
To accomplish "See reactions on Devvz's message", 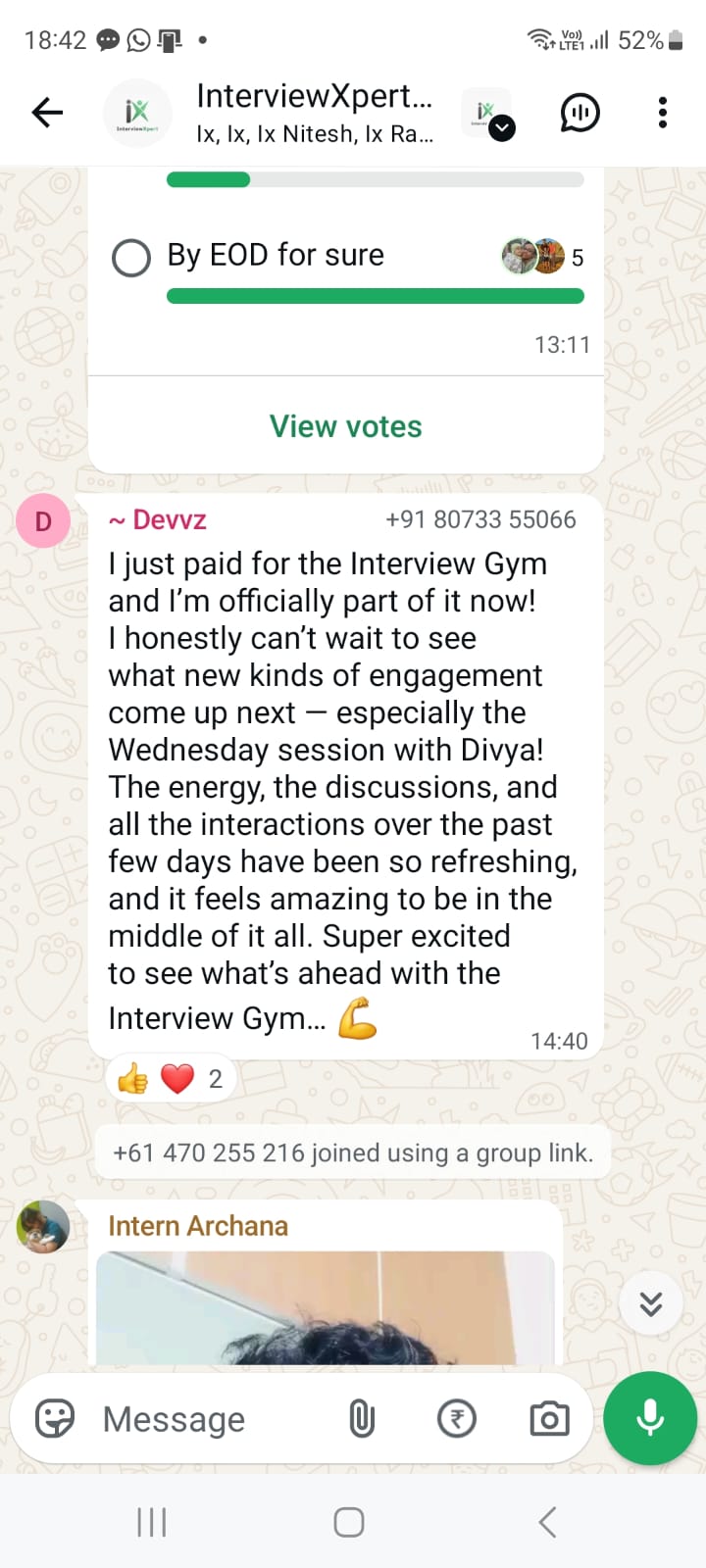I will pos(171,1079).
